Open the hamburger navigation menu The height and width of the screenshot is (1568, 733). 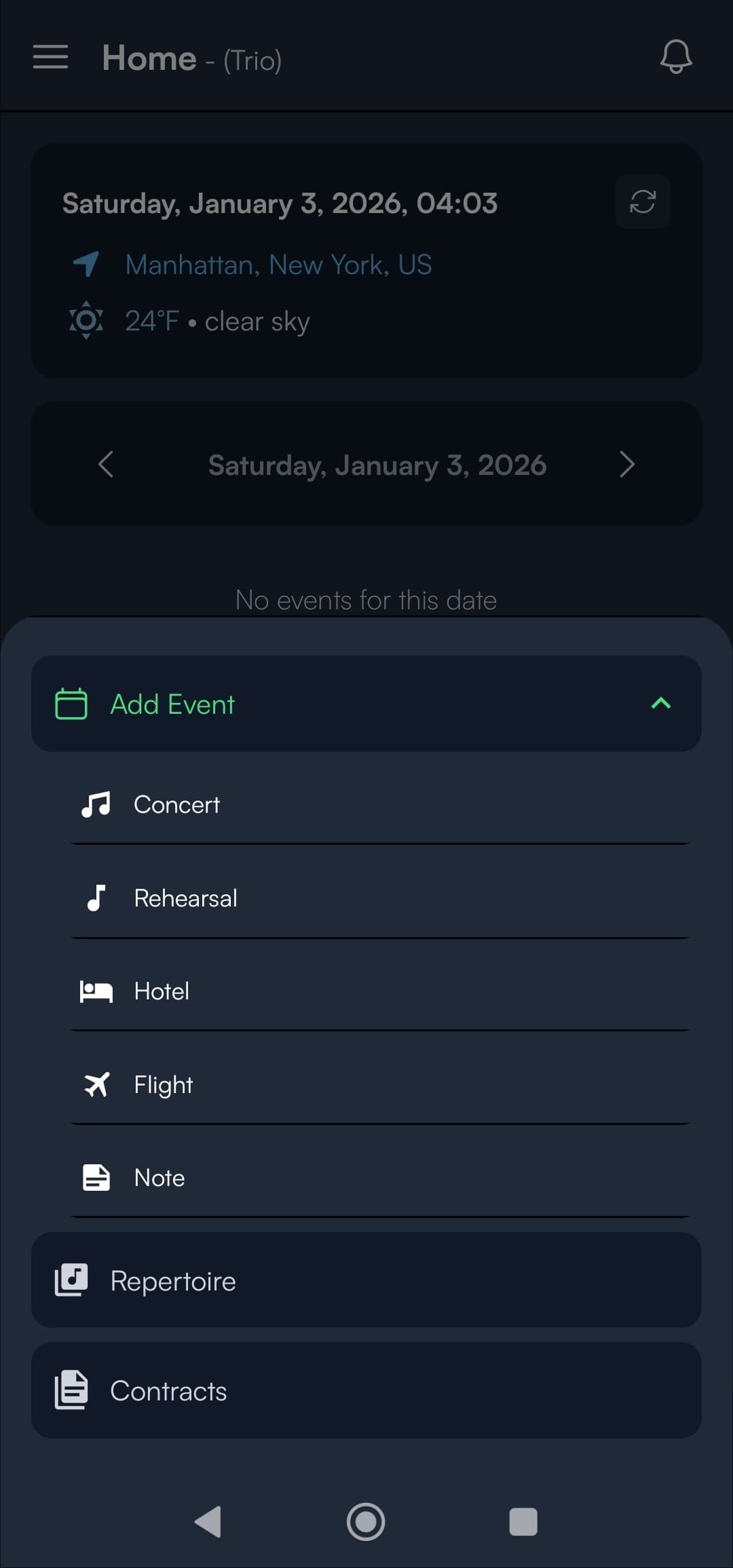(x=50, y=58)
